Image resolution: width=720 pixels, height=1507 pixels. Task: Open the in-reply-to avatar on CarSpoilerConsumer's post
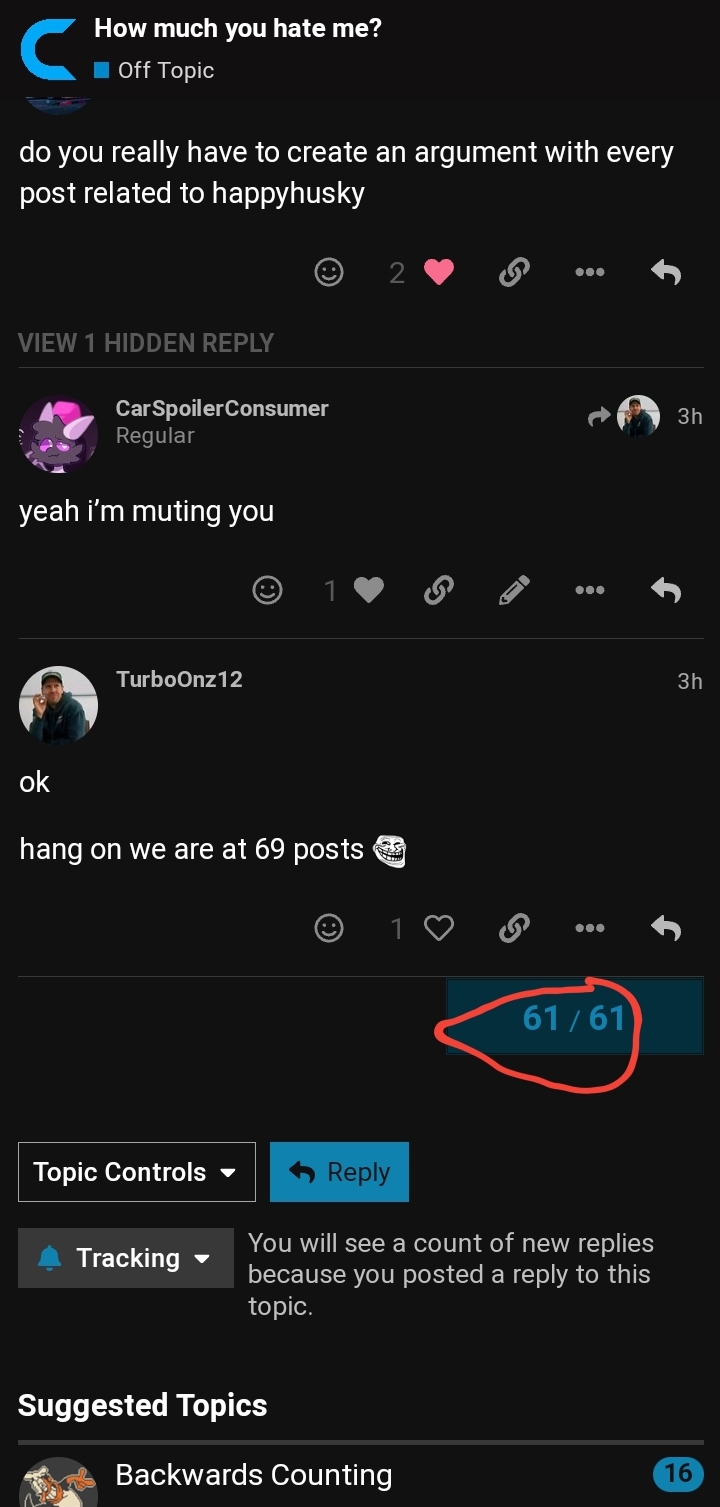[x=638, y=416]
